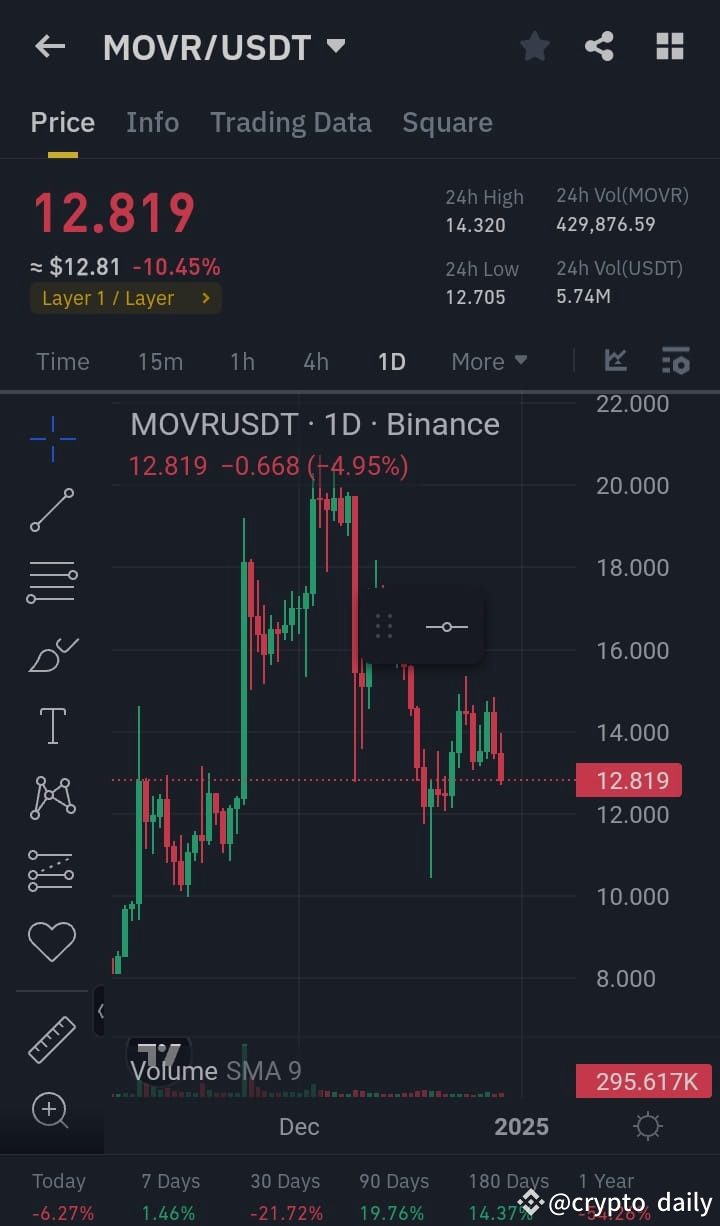
Task: Open the magnifier zoom tool
Action: (52, 1110)
